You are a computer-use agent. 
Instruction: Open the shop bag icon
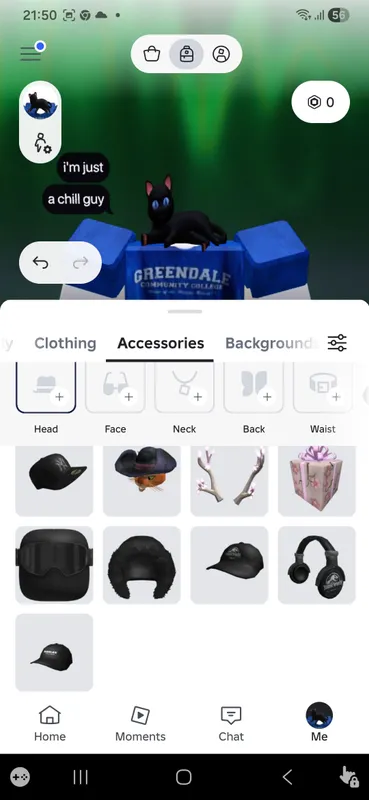(152, 54)
